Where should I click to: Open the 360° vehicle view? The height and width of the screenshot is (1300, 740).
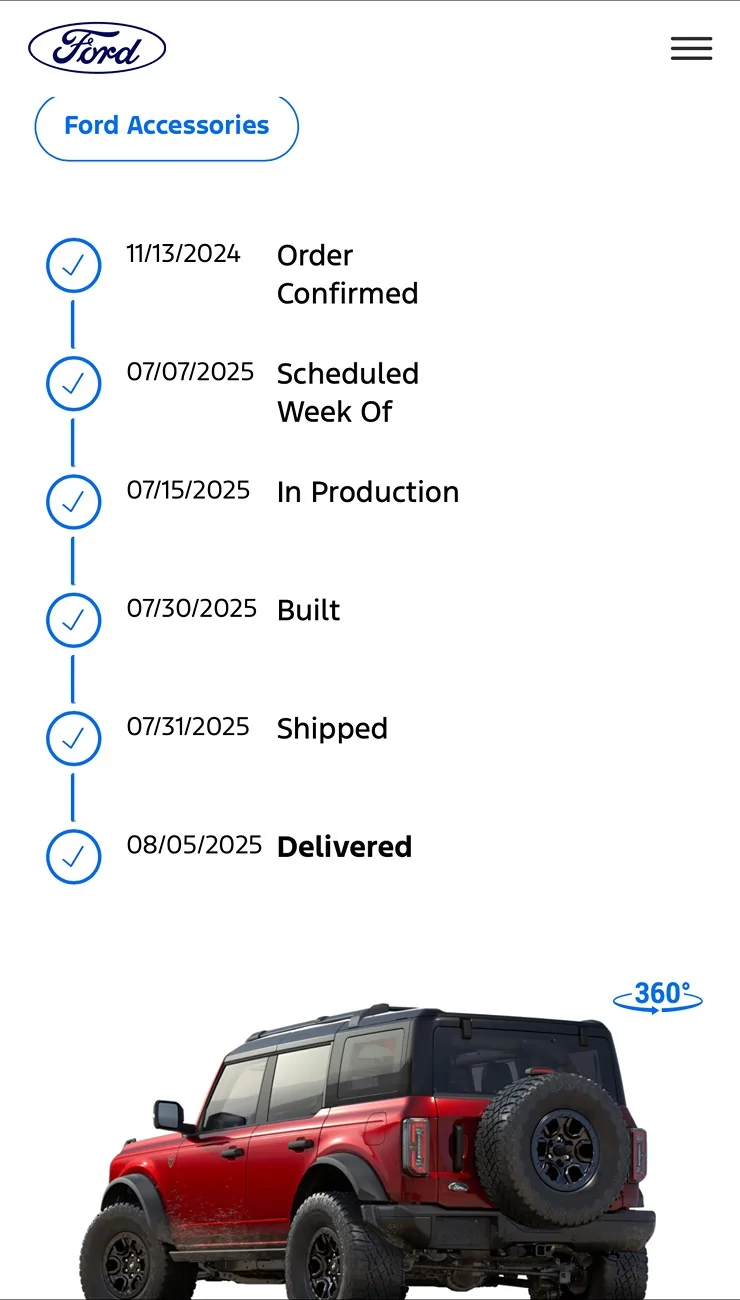658,996
